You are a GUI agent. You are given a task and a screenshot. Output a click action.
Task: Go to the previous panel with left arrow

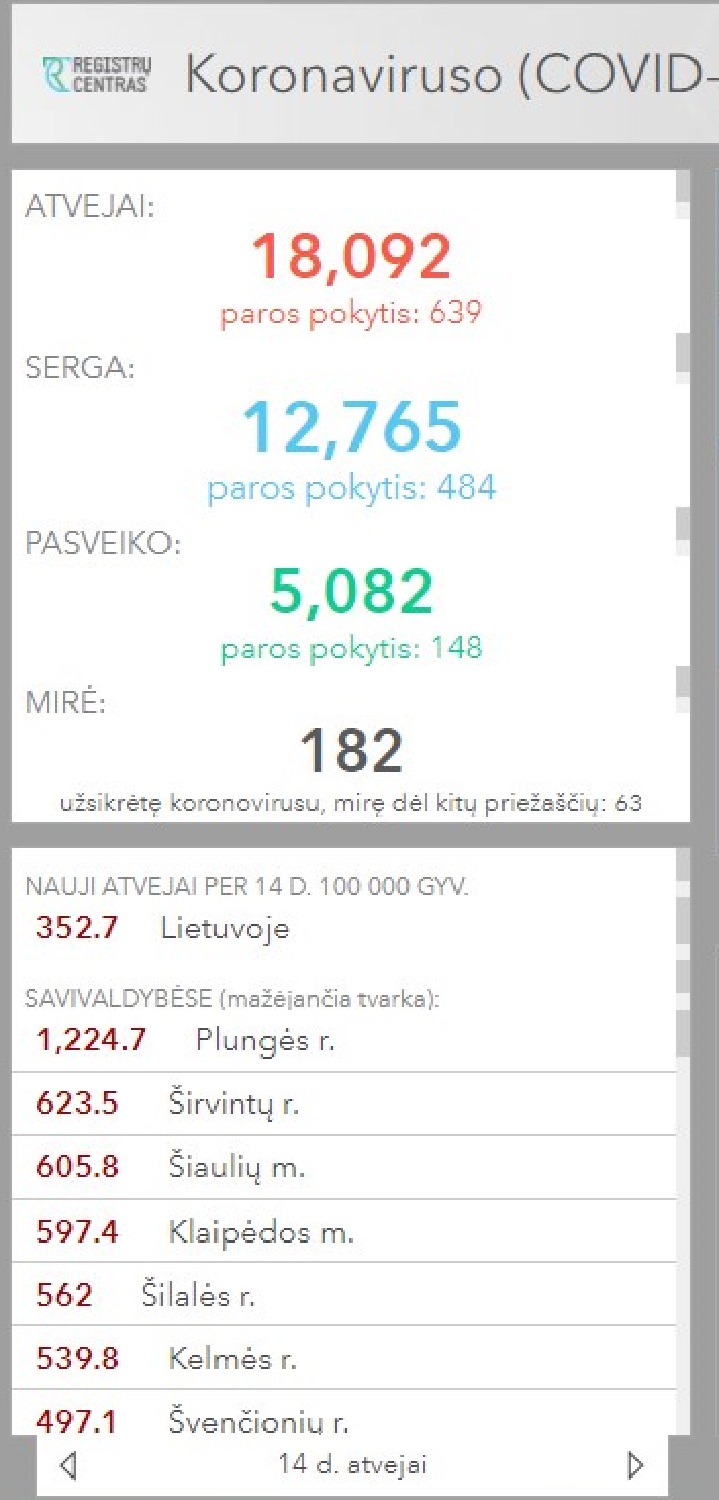coord(68,1465)
